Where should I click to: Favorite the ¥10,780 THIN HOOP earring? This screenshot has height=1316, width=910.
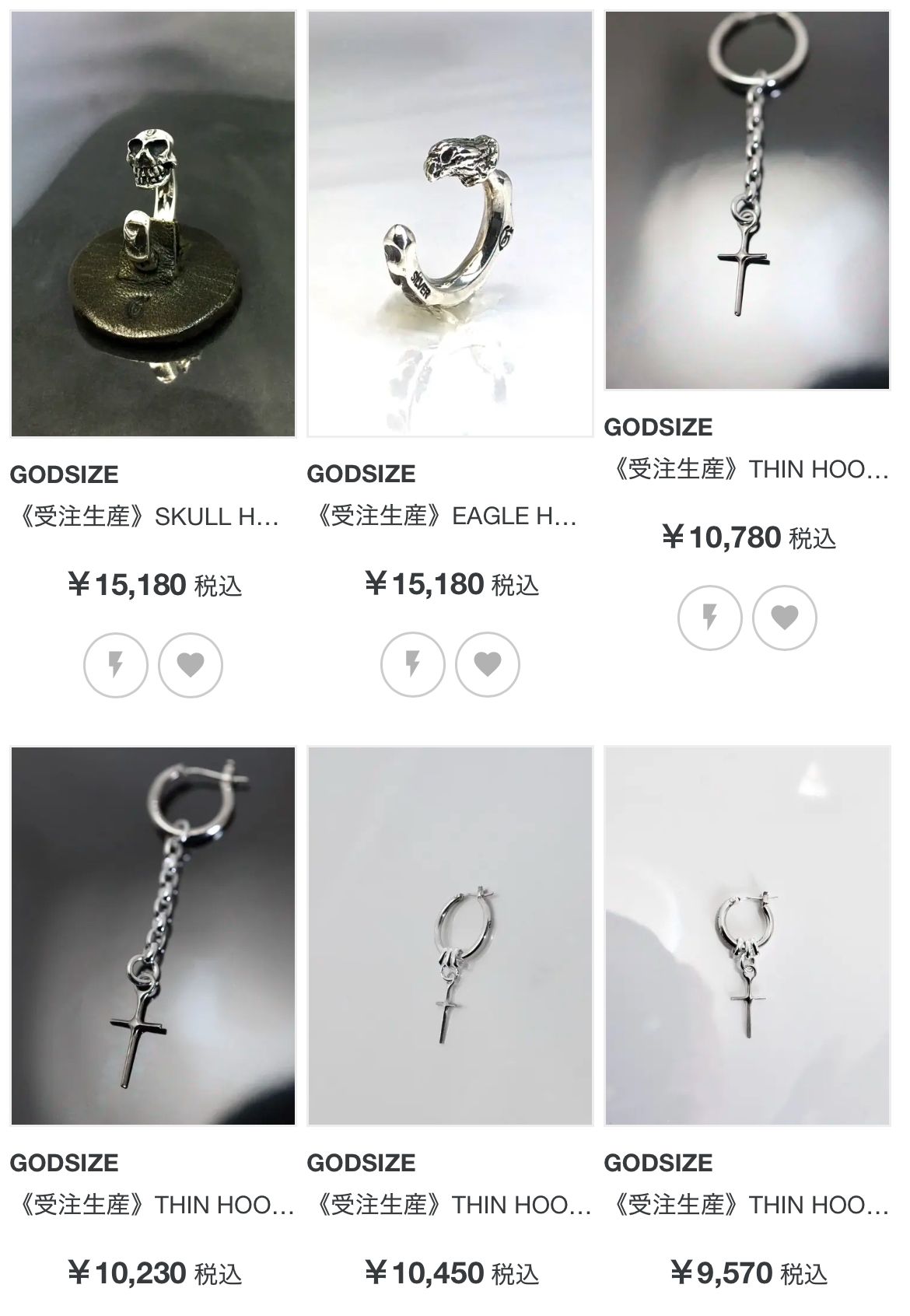785,618
